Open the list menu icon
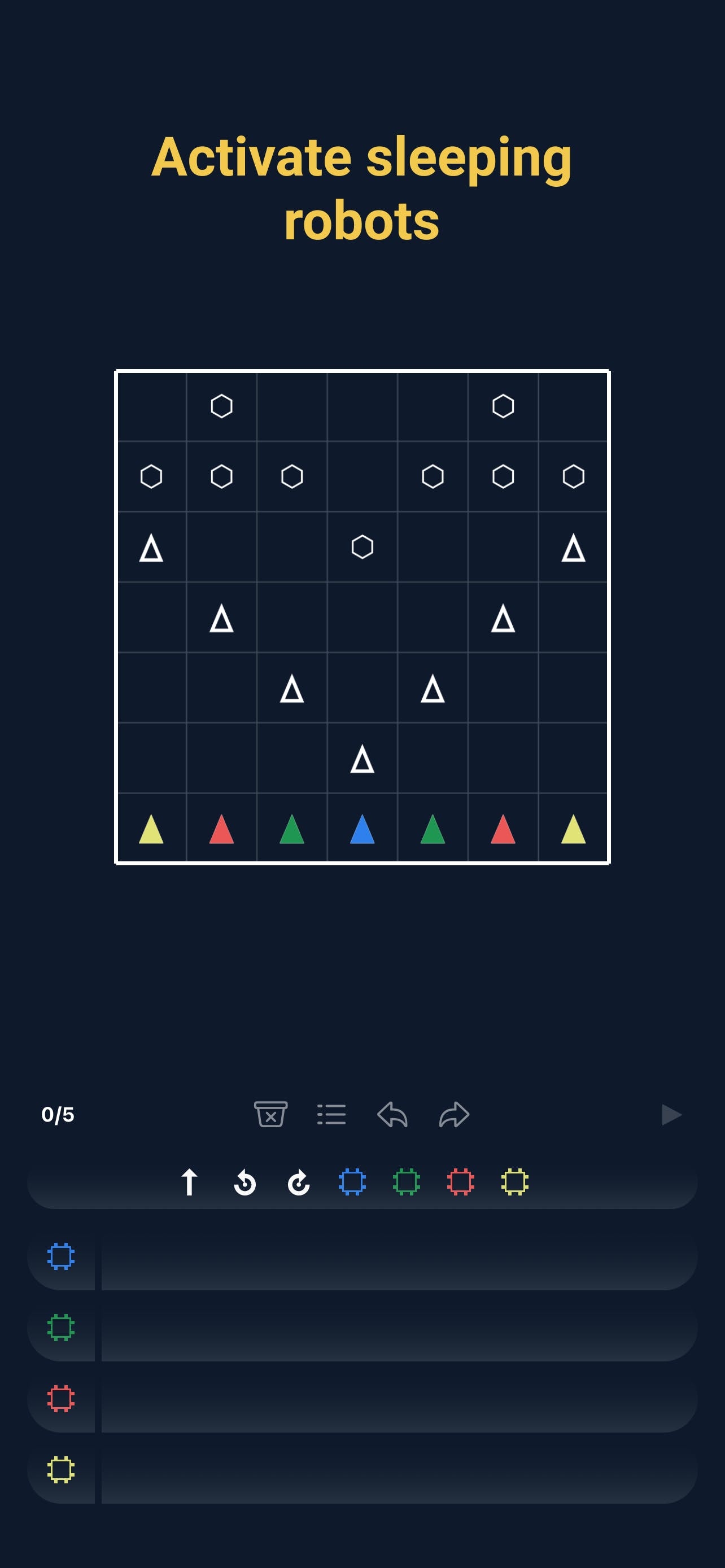This screenshot has height=1568, width=725. [332, 1115]
